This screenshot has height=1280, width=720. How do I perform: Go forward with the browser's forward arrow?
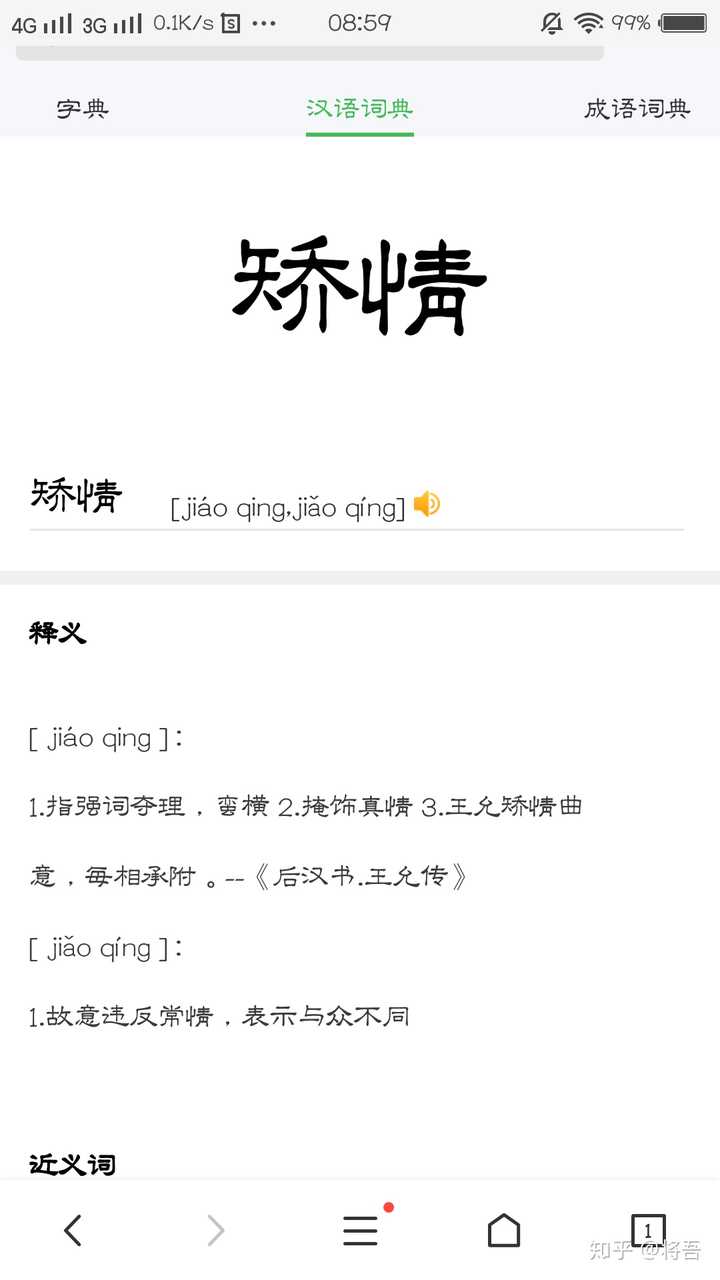pos(216,1230)
